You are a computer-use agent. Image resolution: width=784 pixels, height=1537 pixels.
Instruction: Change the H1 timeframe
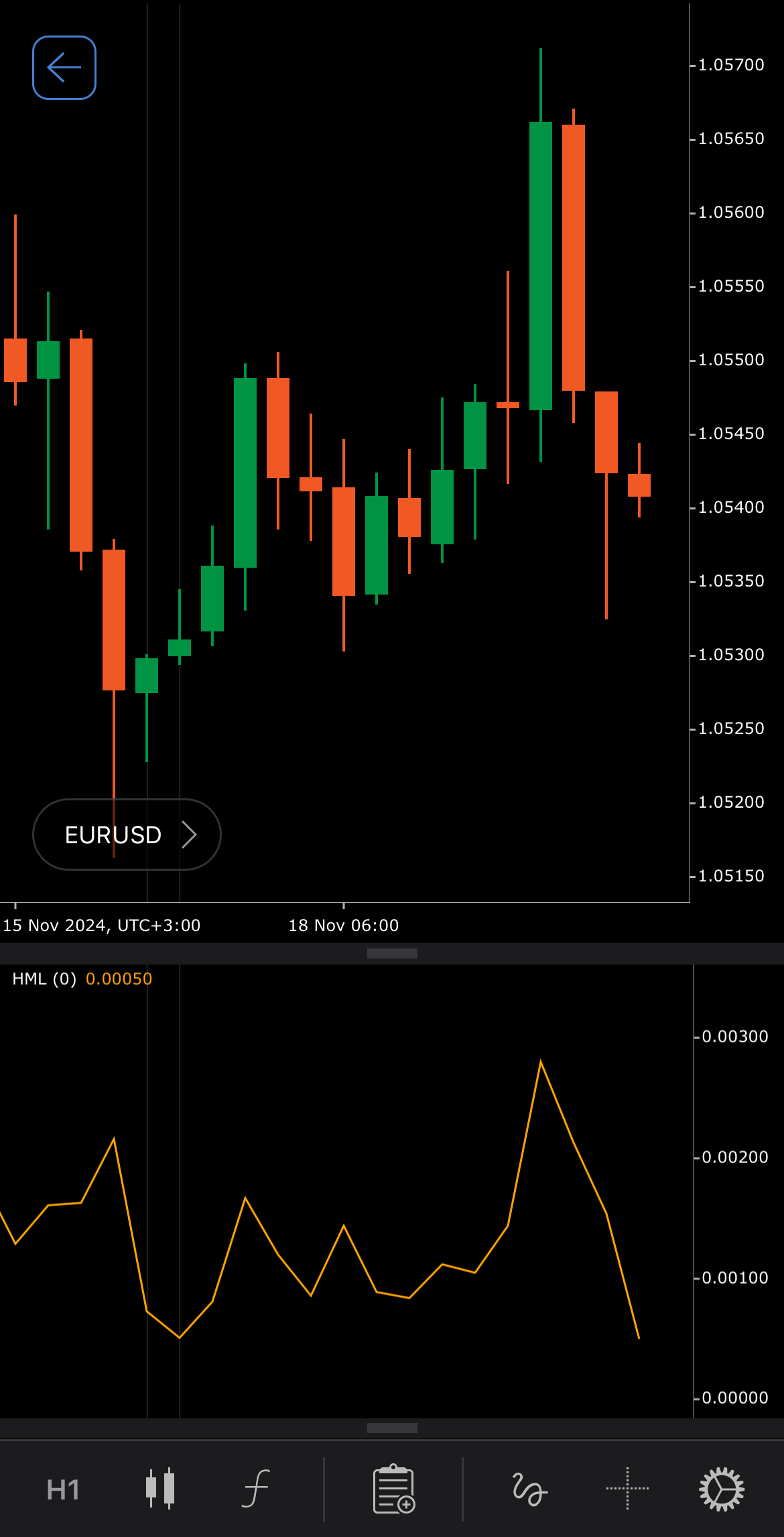pos(63,1489)
